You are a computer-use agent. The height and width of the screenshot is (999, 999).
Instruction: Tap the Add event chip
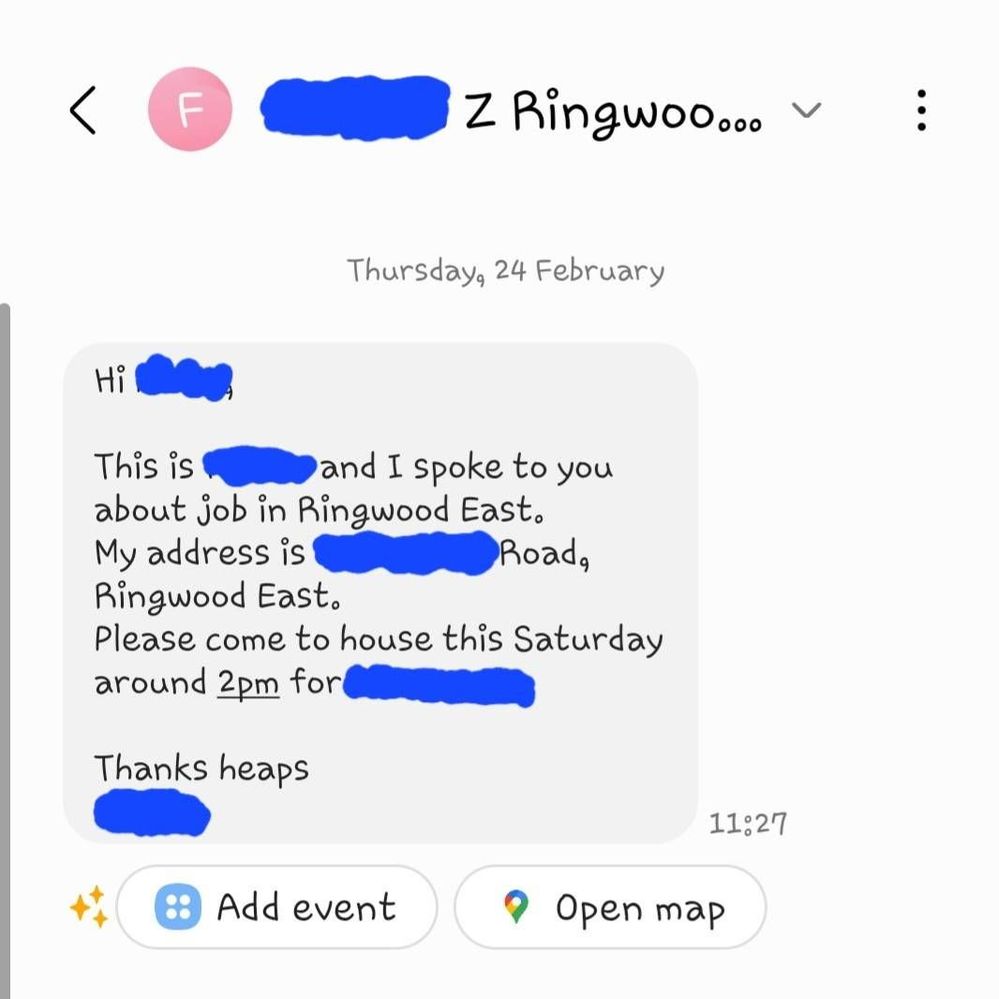click(x=277, y=907)
